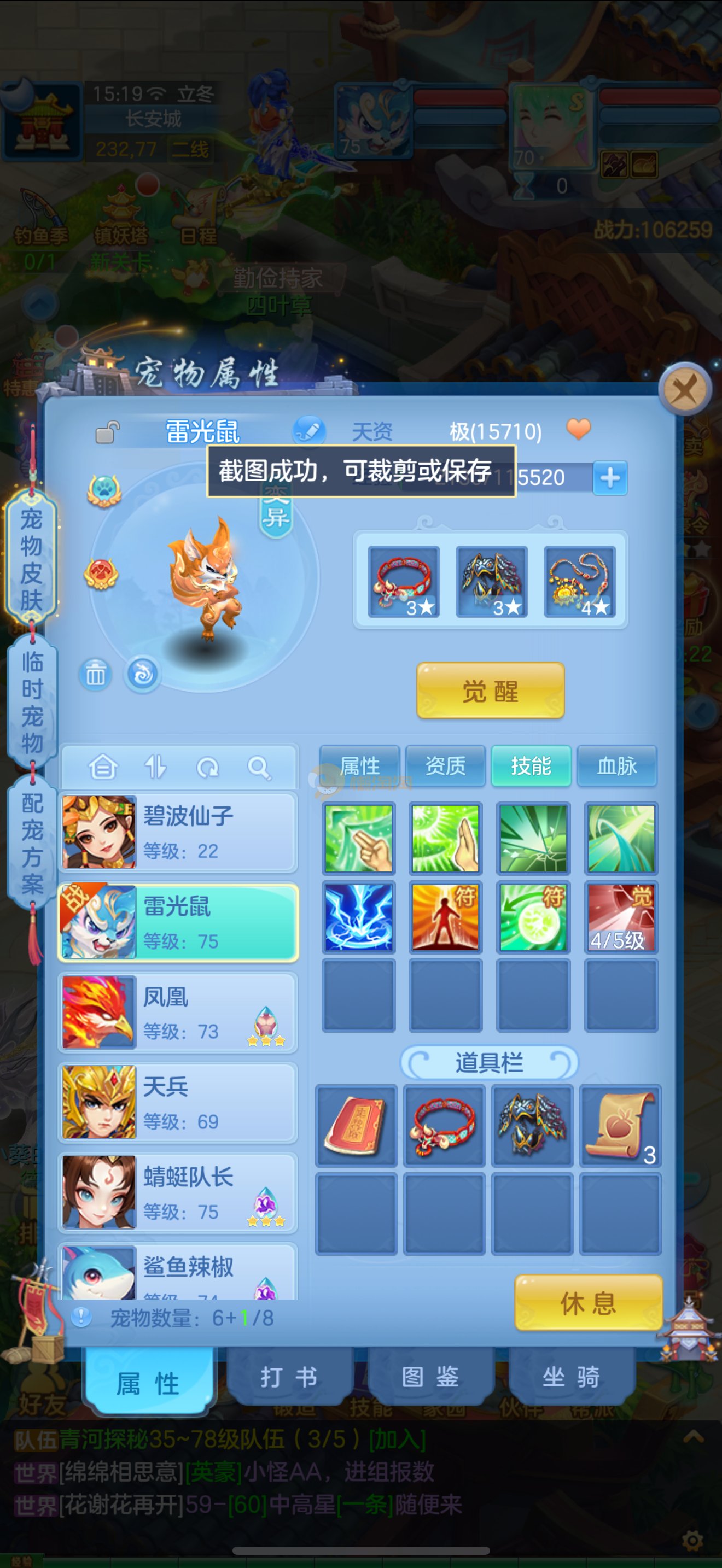Select pet 凤凰 from the list

(x=178, y=1013)
